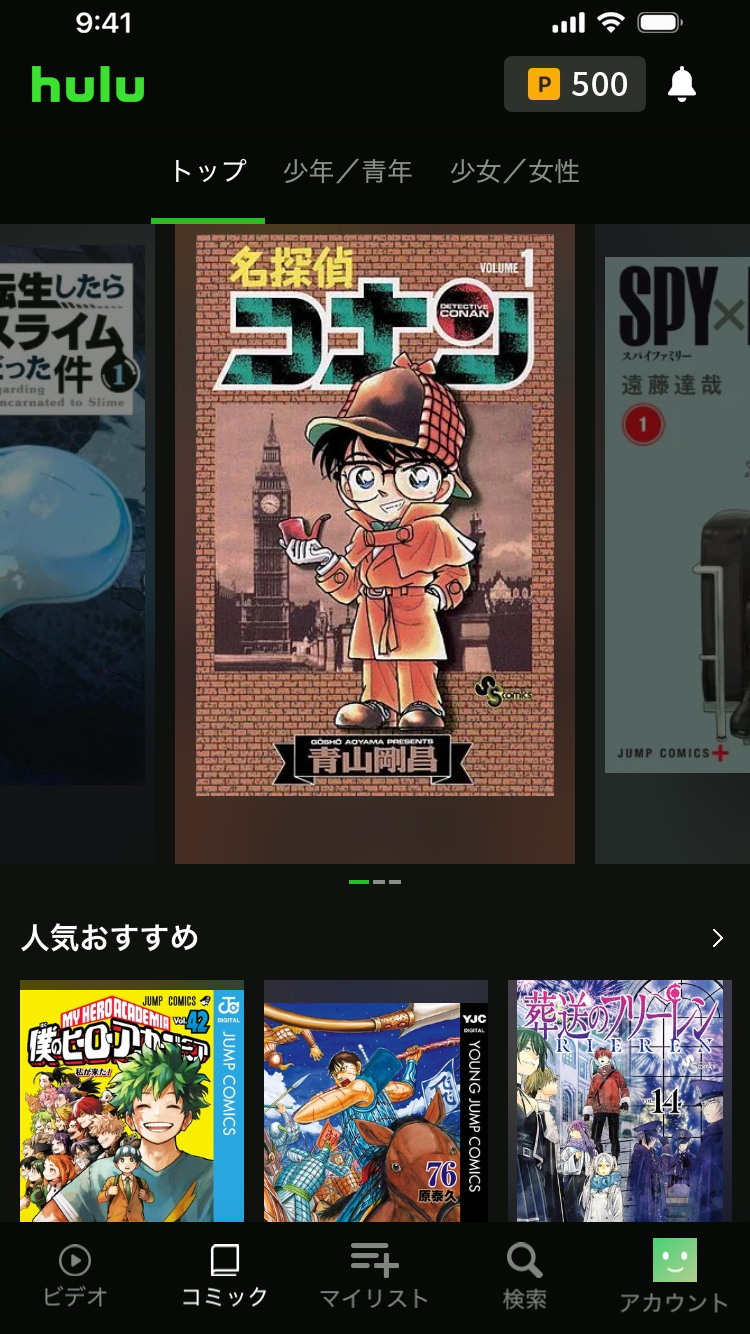Open the My Hero Academia volume 42 cover

click(x=132, y=1100)
